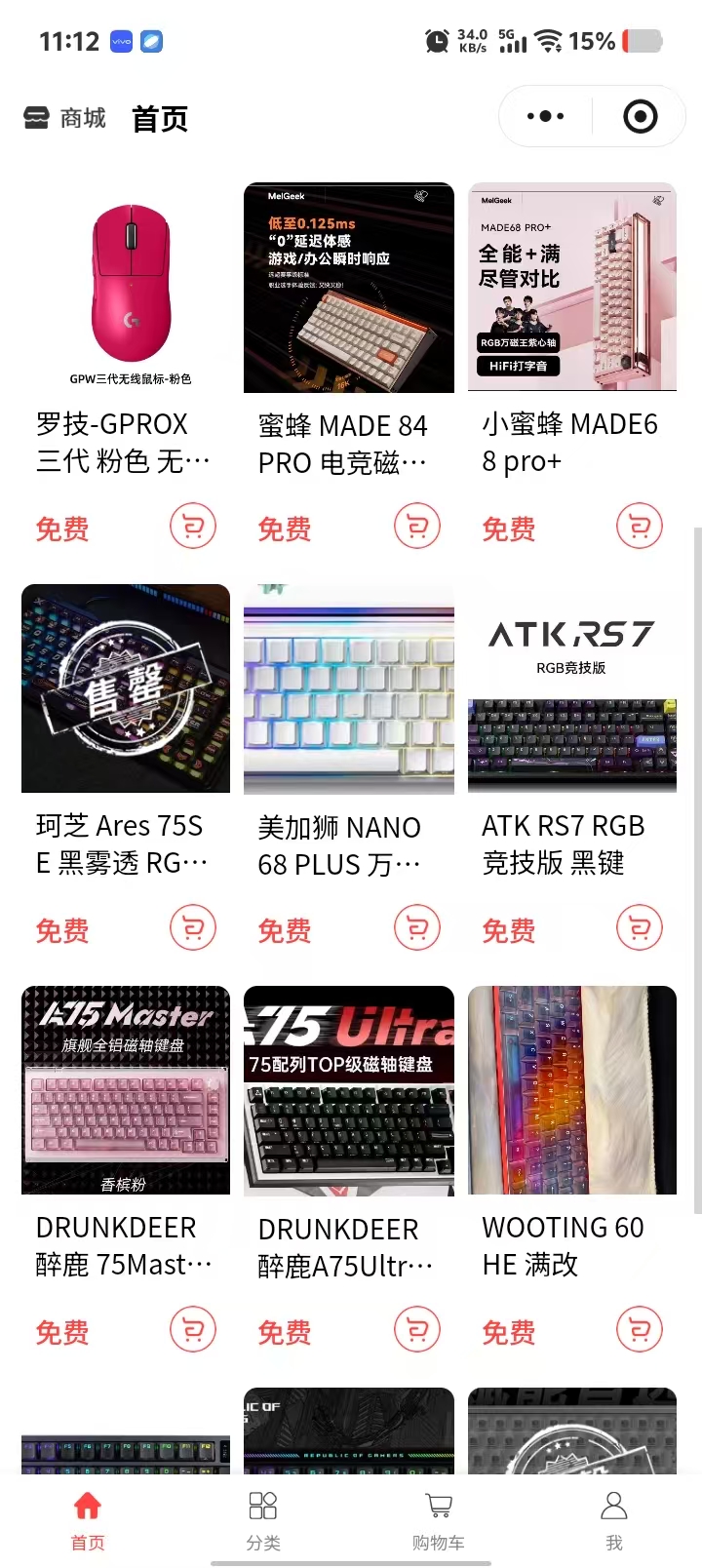View the 蜜蜂 MADE 84 PRO keyboard
Image resolution: width=702 pixels, height=1568 pixels.
(x=349, y=288)
